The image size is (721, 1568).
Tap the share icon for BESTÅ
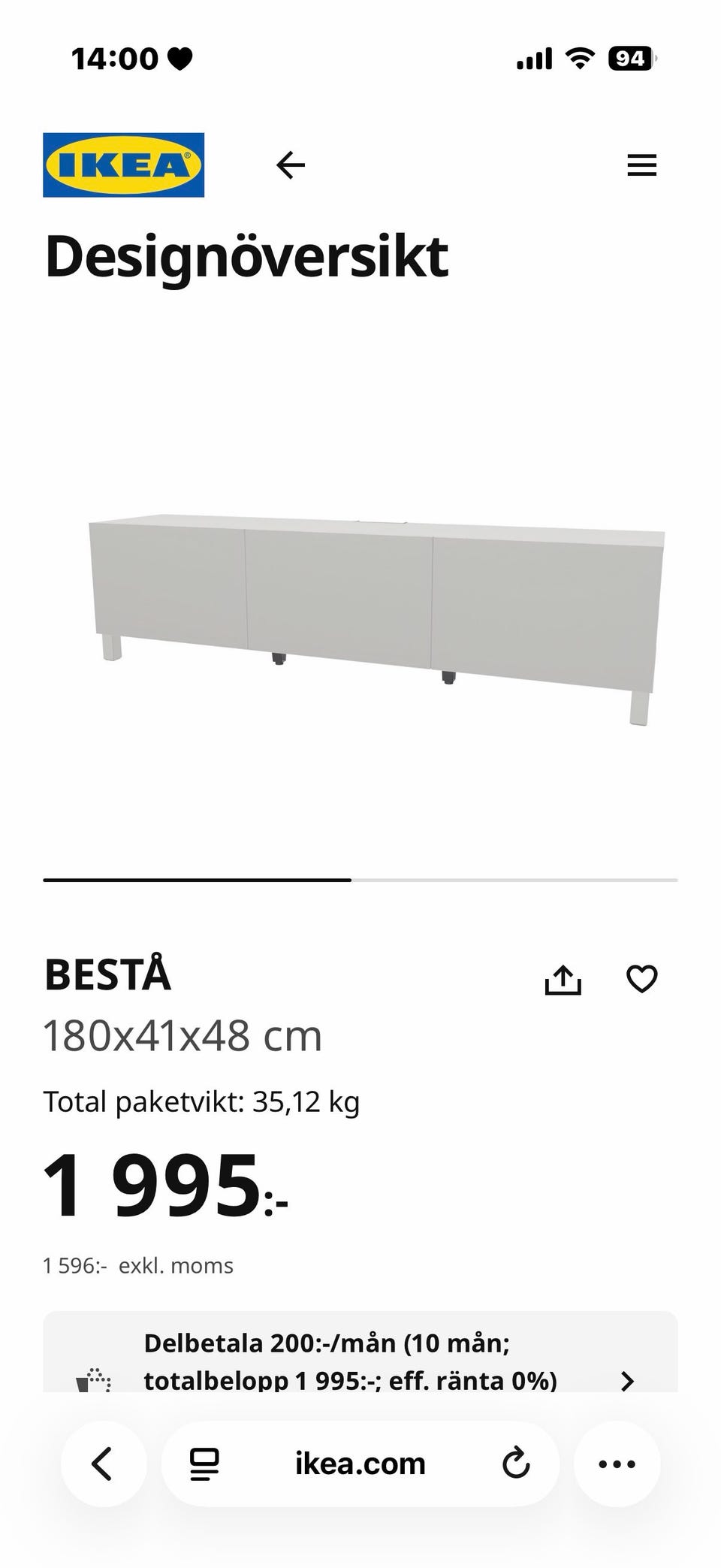(565, 978)
